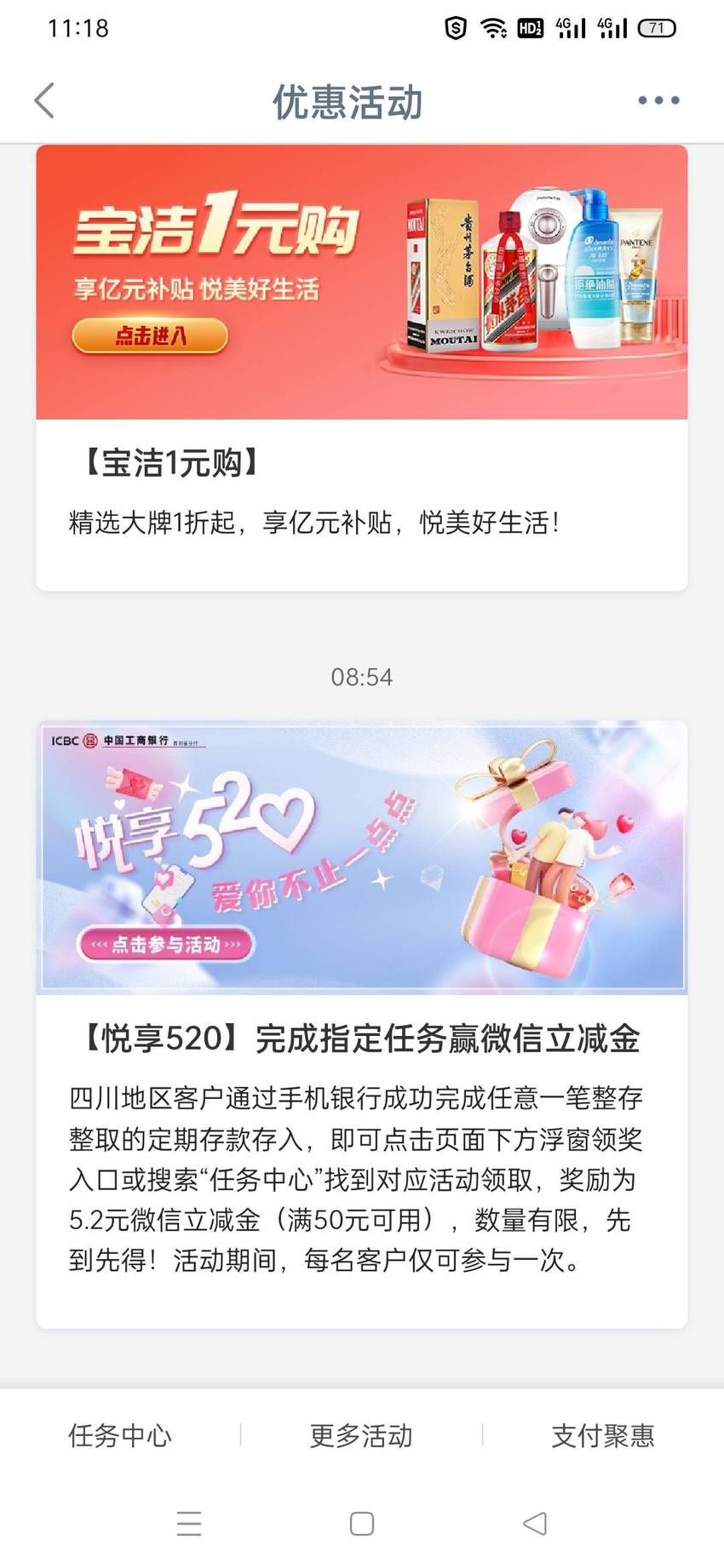Open 任务中心 at the bottom
The image size is (724, 1568).
(120, 1435)
